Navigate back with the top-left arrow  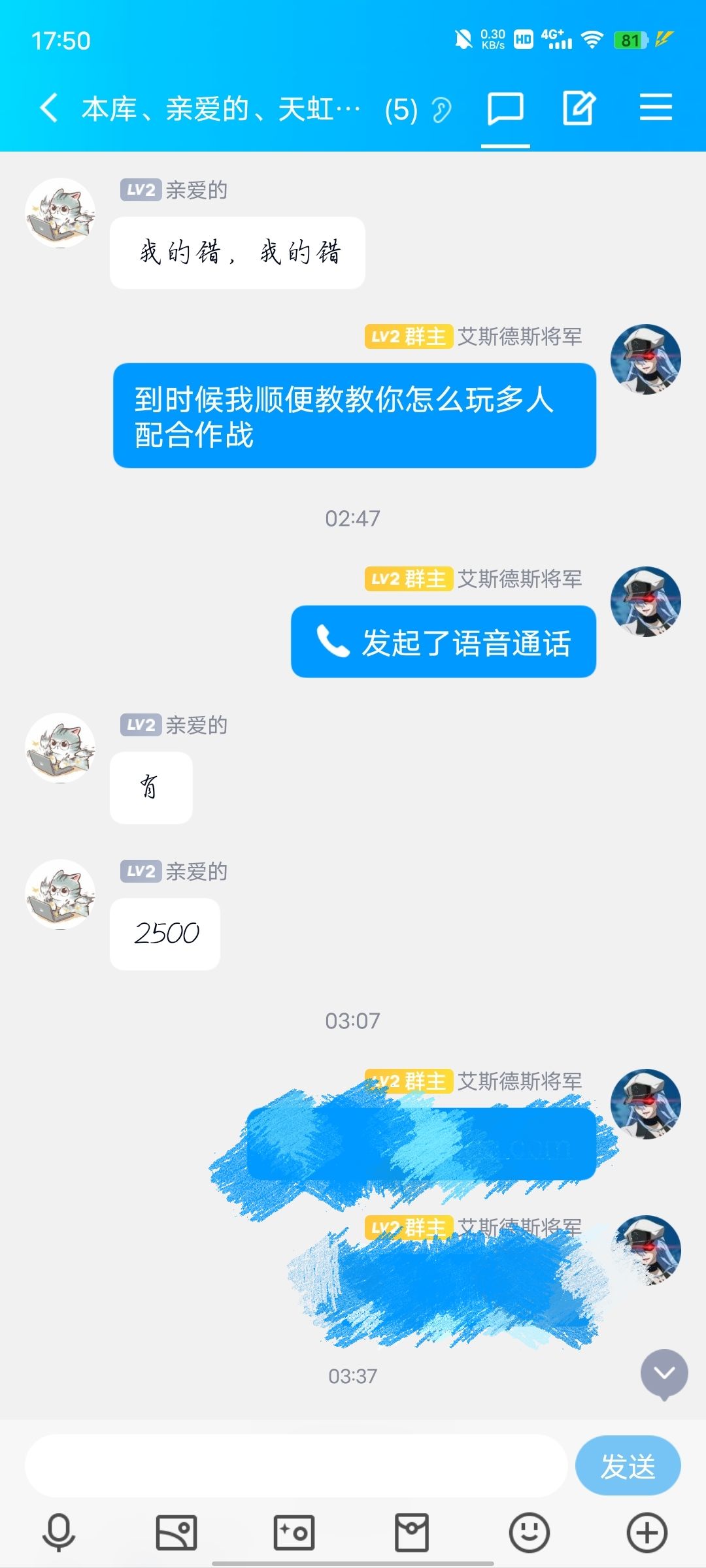click(47, 106)
